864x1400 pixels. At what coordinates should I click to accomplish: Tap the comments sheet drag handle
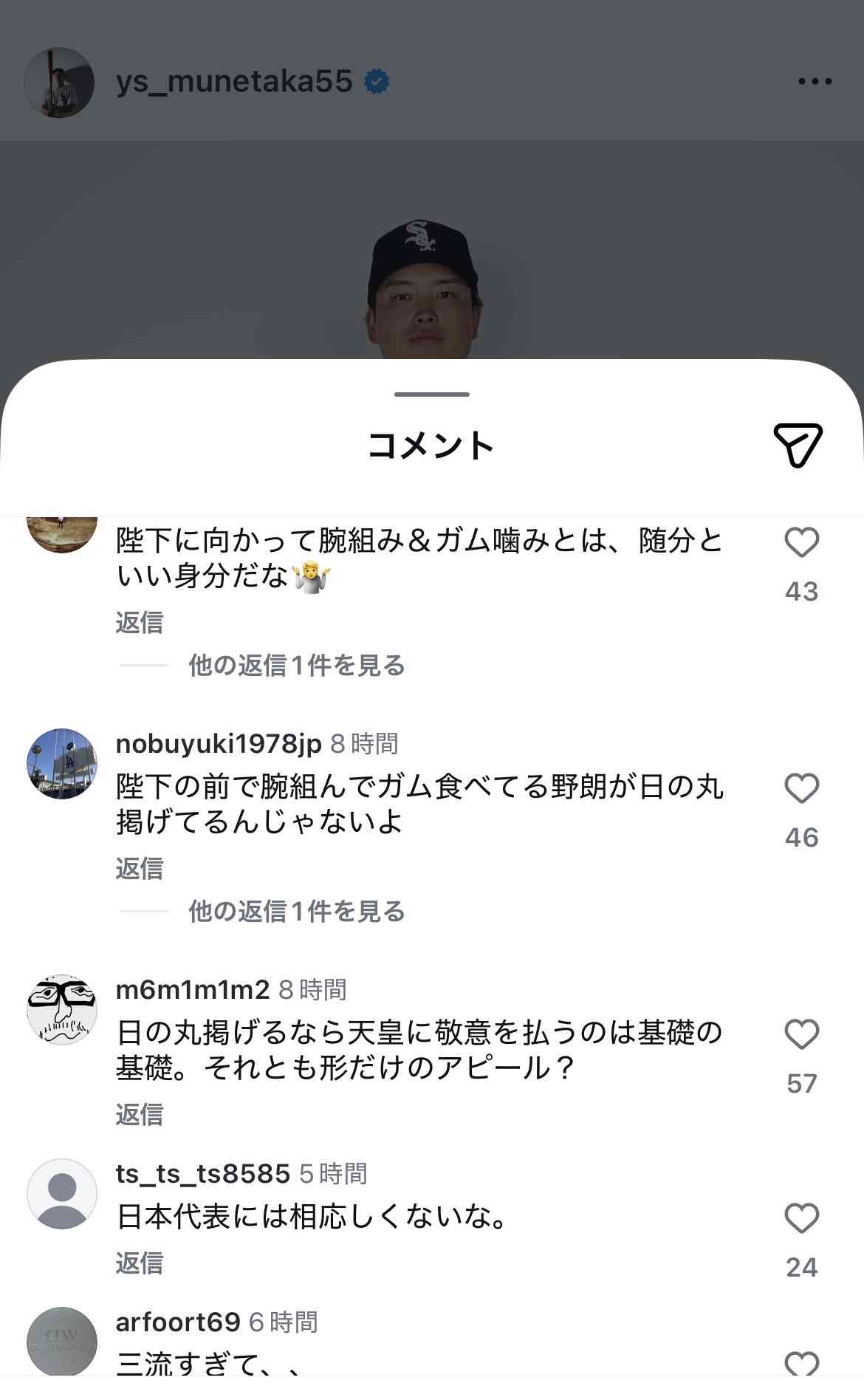click(x=432, y=395)
